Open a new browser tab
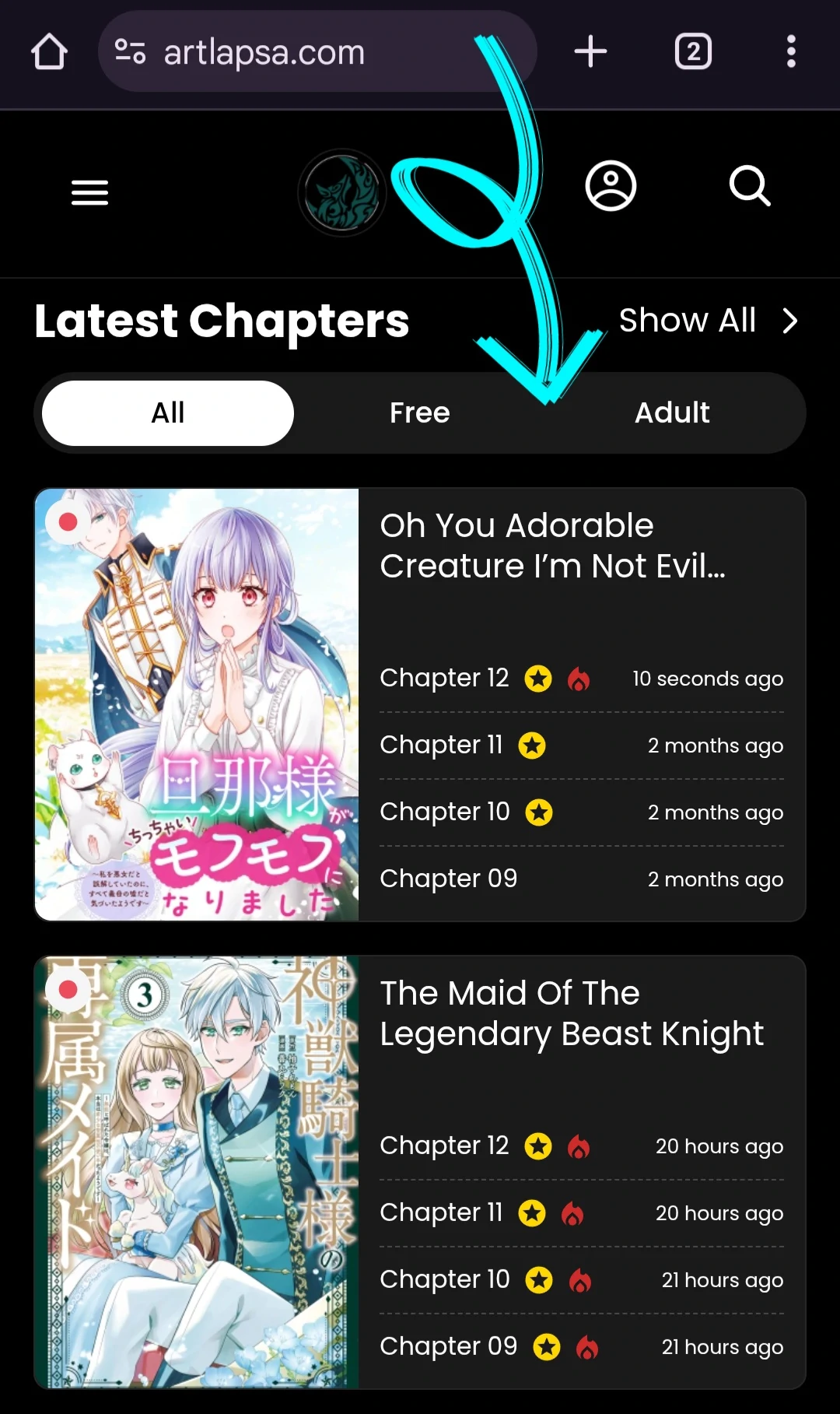 tap(590, 52)
